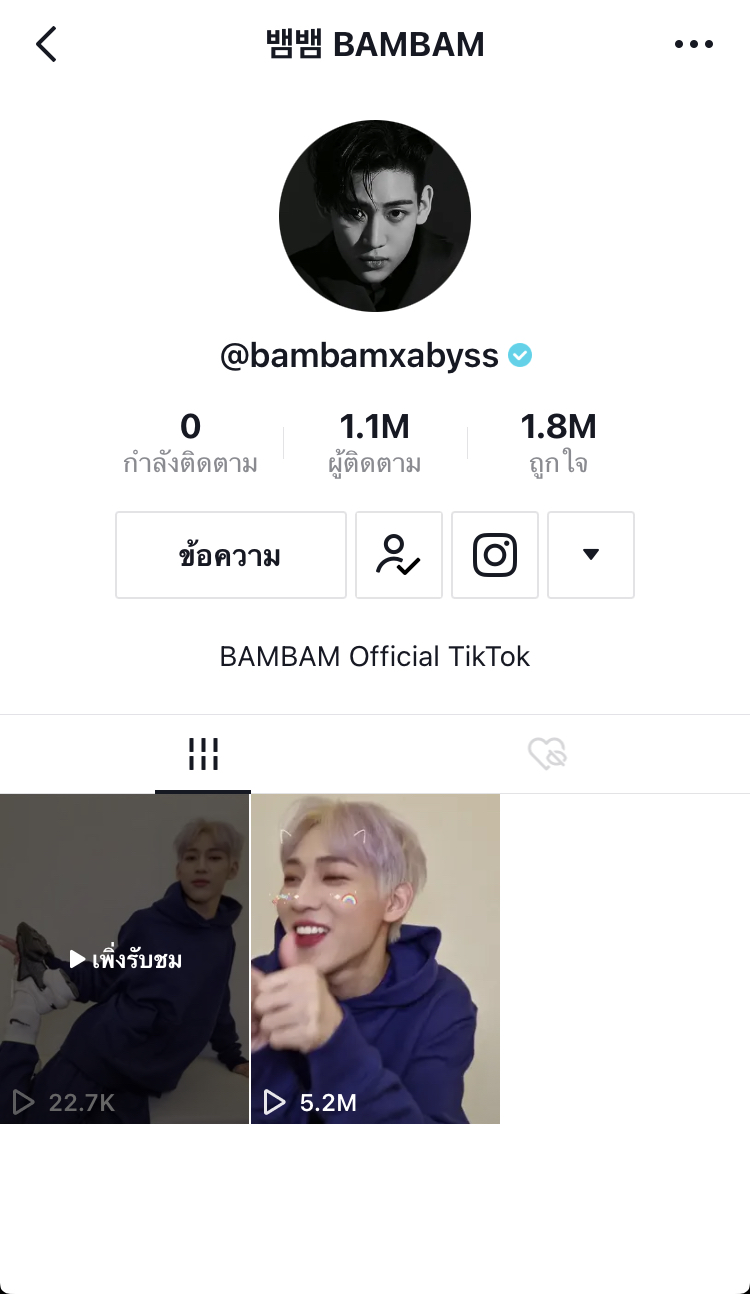Tap the following status person icon
This screenshot has width=750, height=1294.
(x=399, y=555)
